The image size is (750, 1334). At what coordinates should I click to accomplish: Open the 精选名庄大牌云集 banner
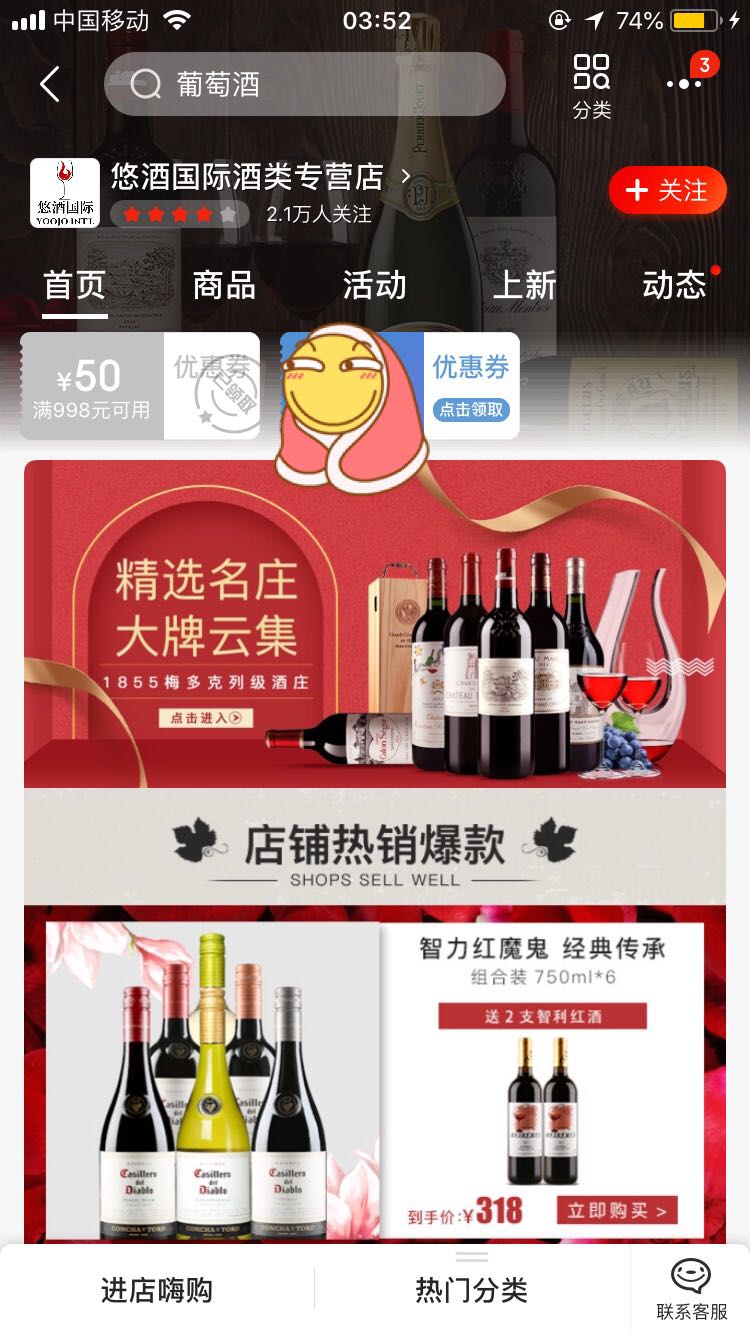[x=375, y=624]
